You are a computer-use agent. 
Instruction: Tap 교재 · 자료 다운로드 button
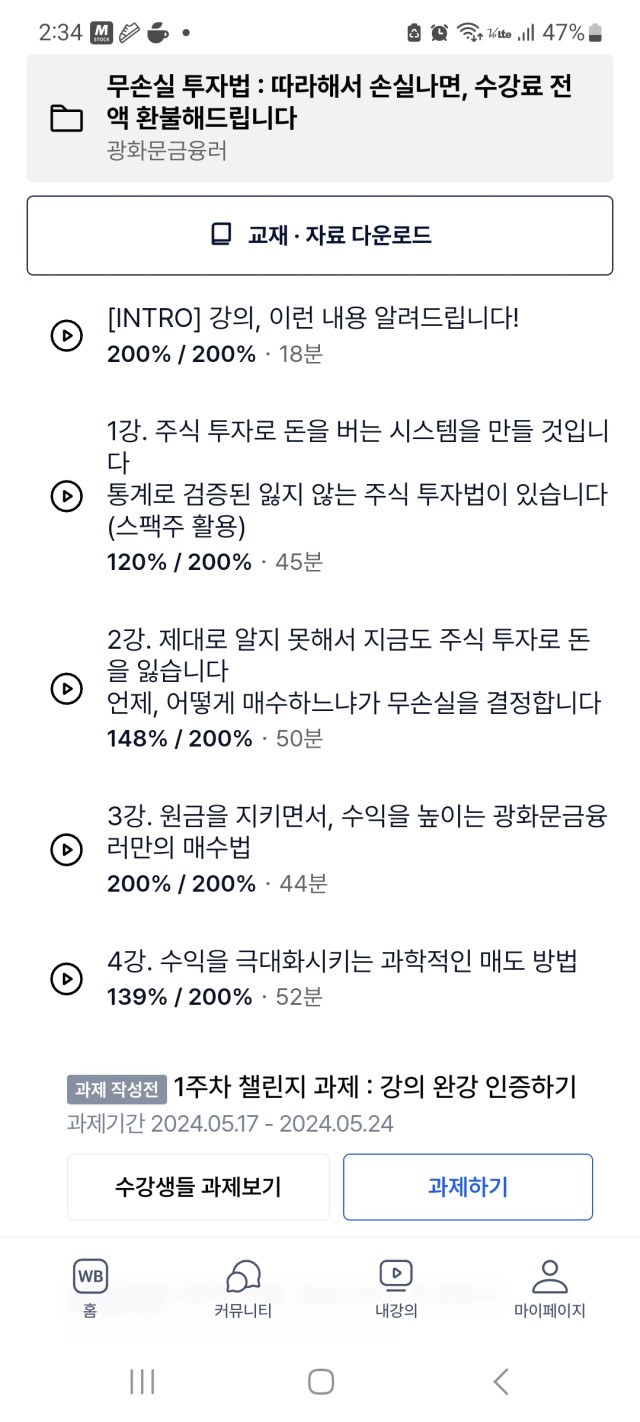pyautogui.click(x=320, y=235)
